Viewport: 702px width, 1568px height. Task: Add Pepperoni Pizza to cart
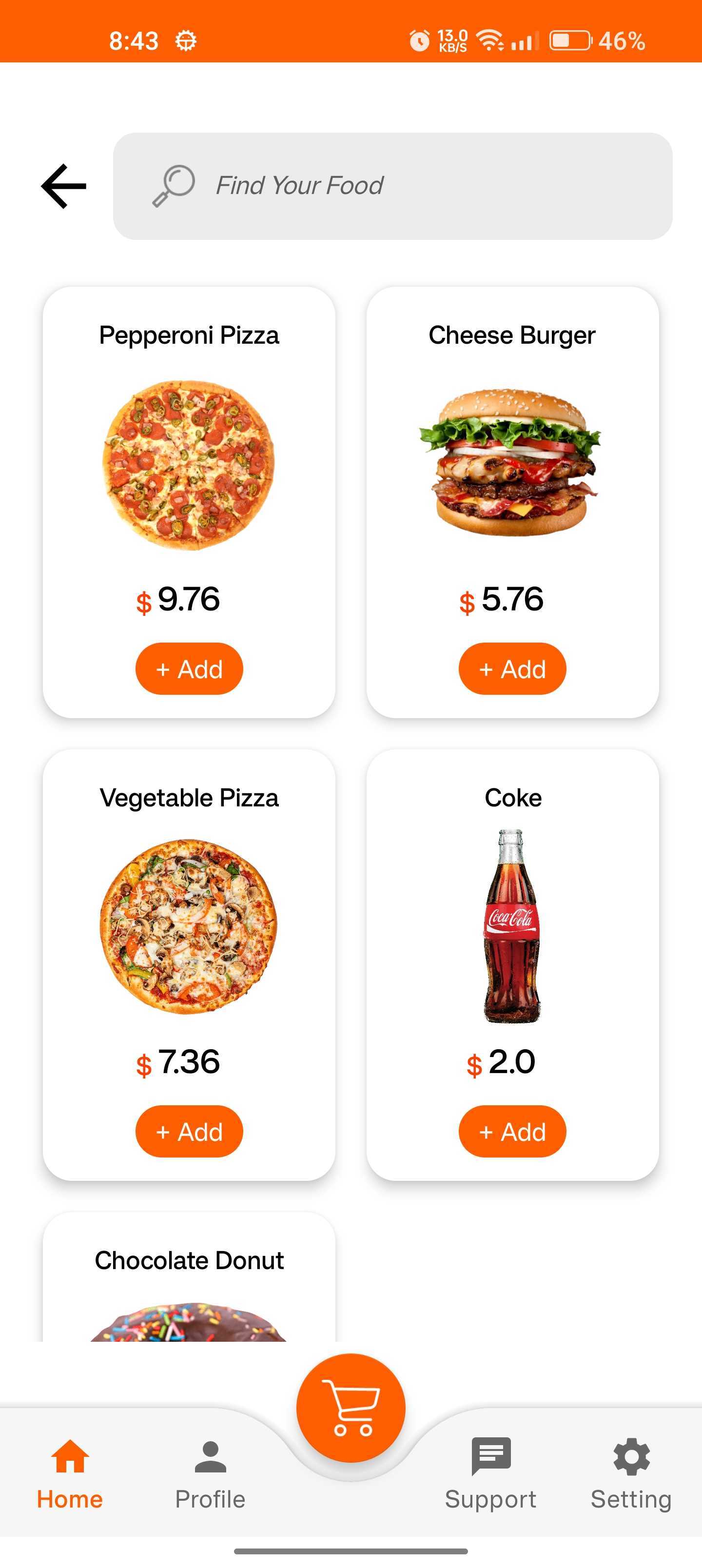pos(189,668)
